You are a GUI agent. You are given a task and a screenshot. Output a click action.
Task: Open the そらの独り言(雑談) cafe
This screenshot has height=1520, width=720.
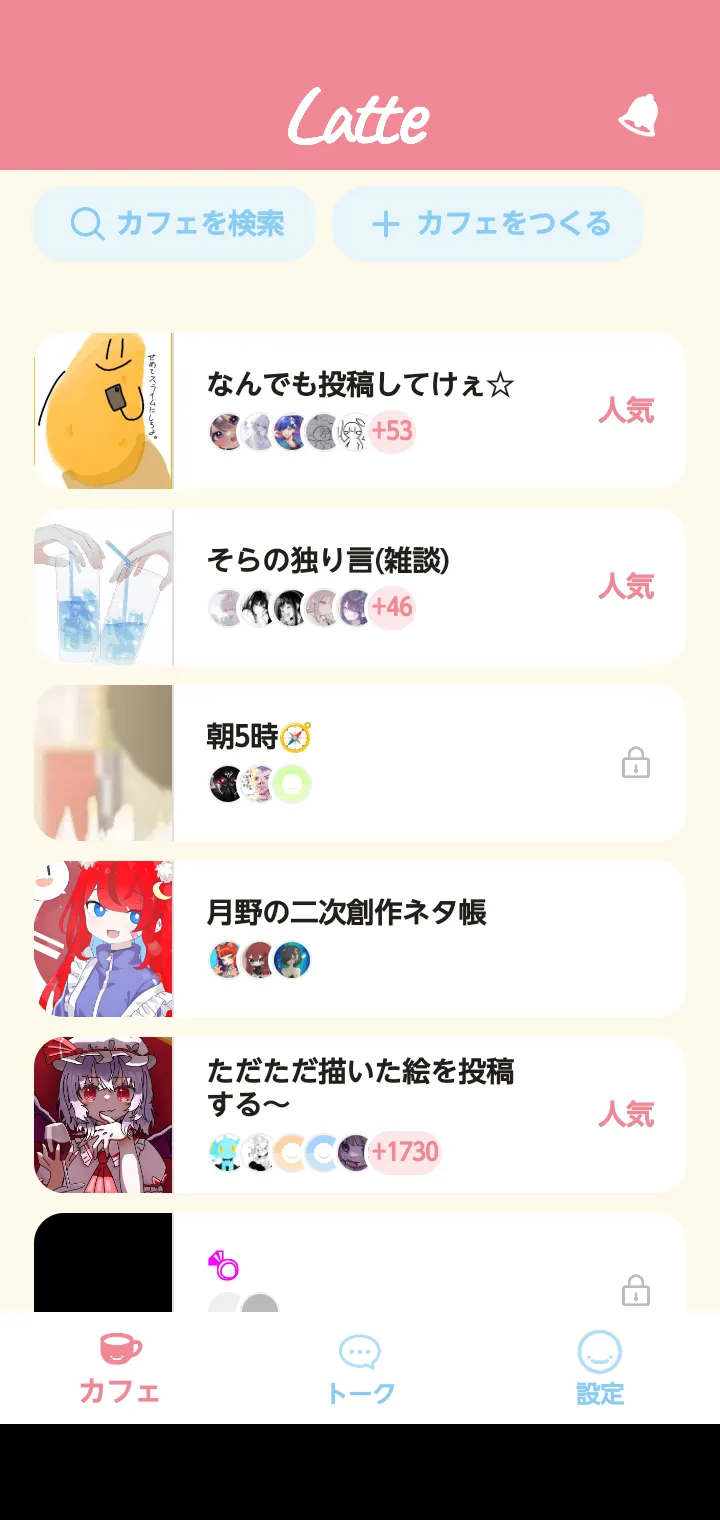(x=360, y=587)
